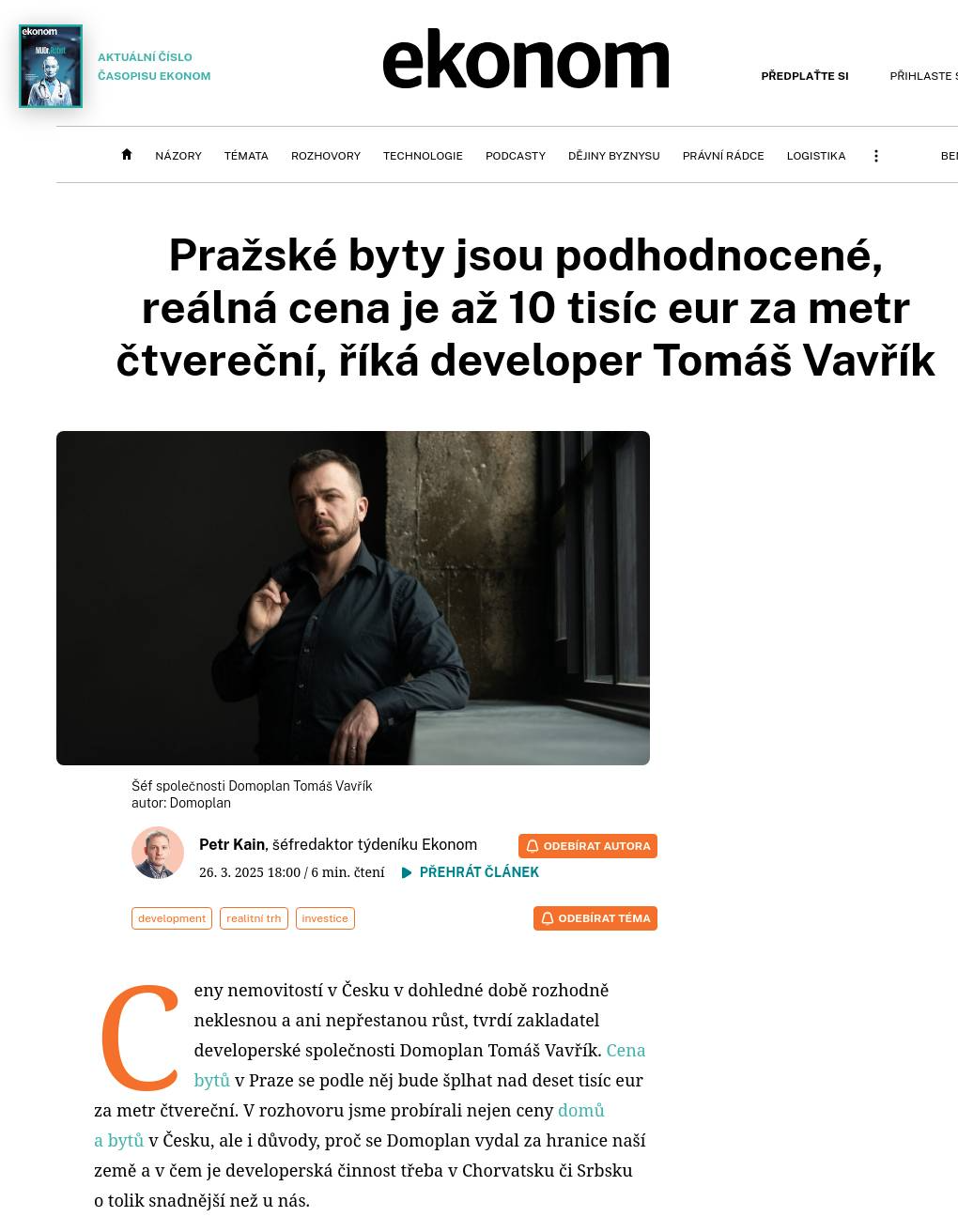Select the Technologie section
Viewport: 958px width, 1232px height.
pos(423,156)
